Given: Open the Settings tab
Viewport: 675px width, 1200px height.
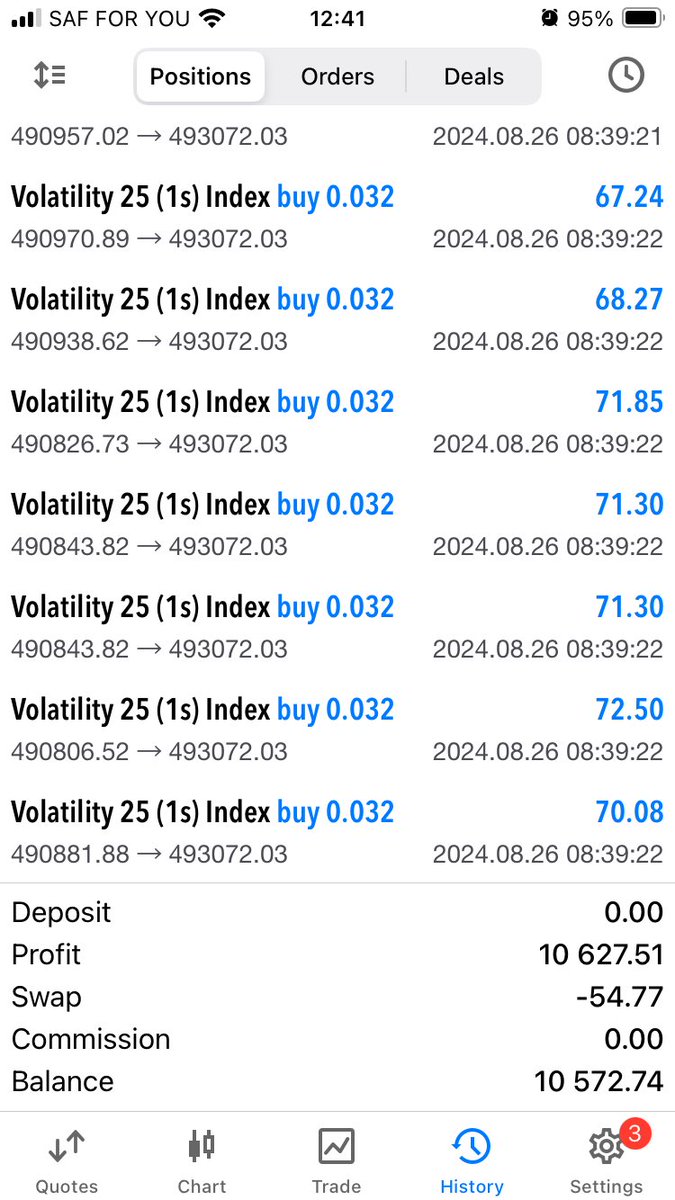Looking at the screenshot, I should (606, 1160).
